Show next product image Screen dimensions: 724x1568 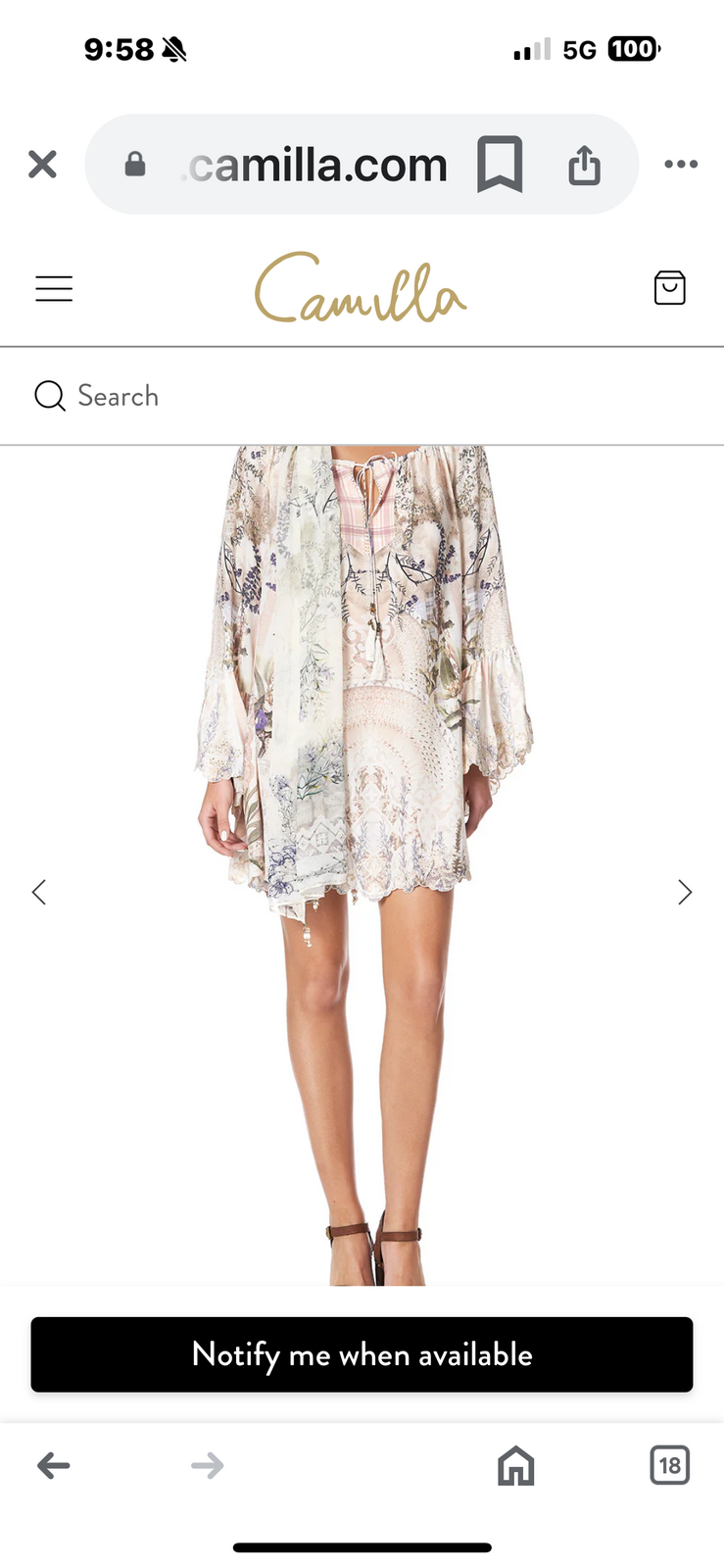[685, 892]
